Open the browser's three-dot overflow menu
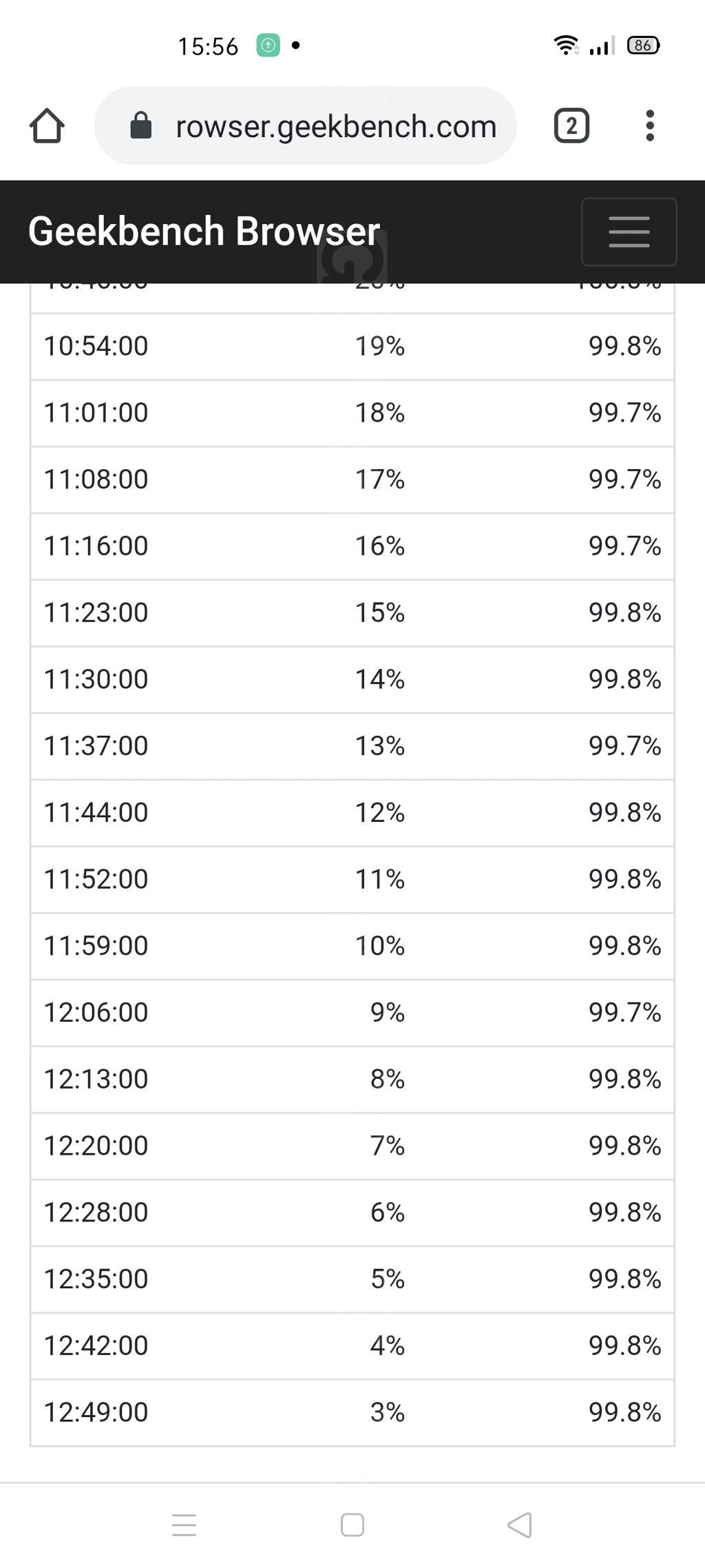The width and height of the screenshot is (705, 1568). coord(650,125)
